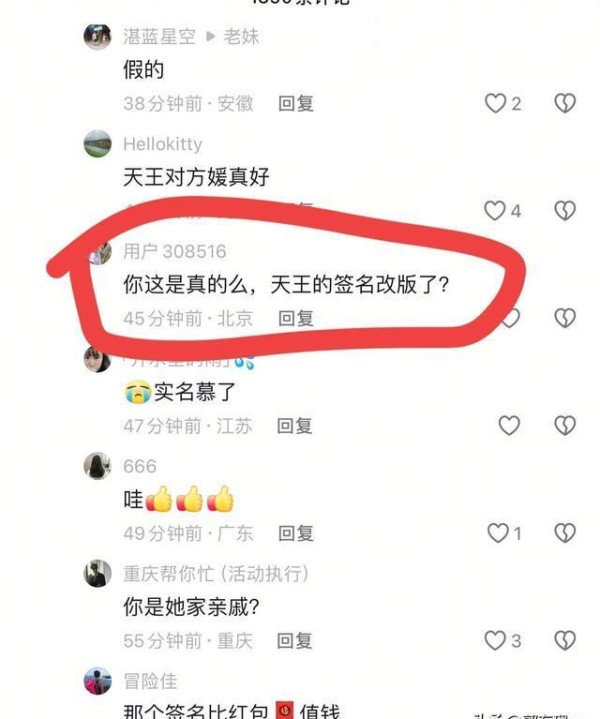Dislike Hellokitty's comment
This screenshot has height=719, width=600.
click(566, 210)
